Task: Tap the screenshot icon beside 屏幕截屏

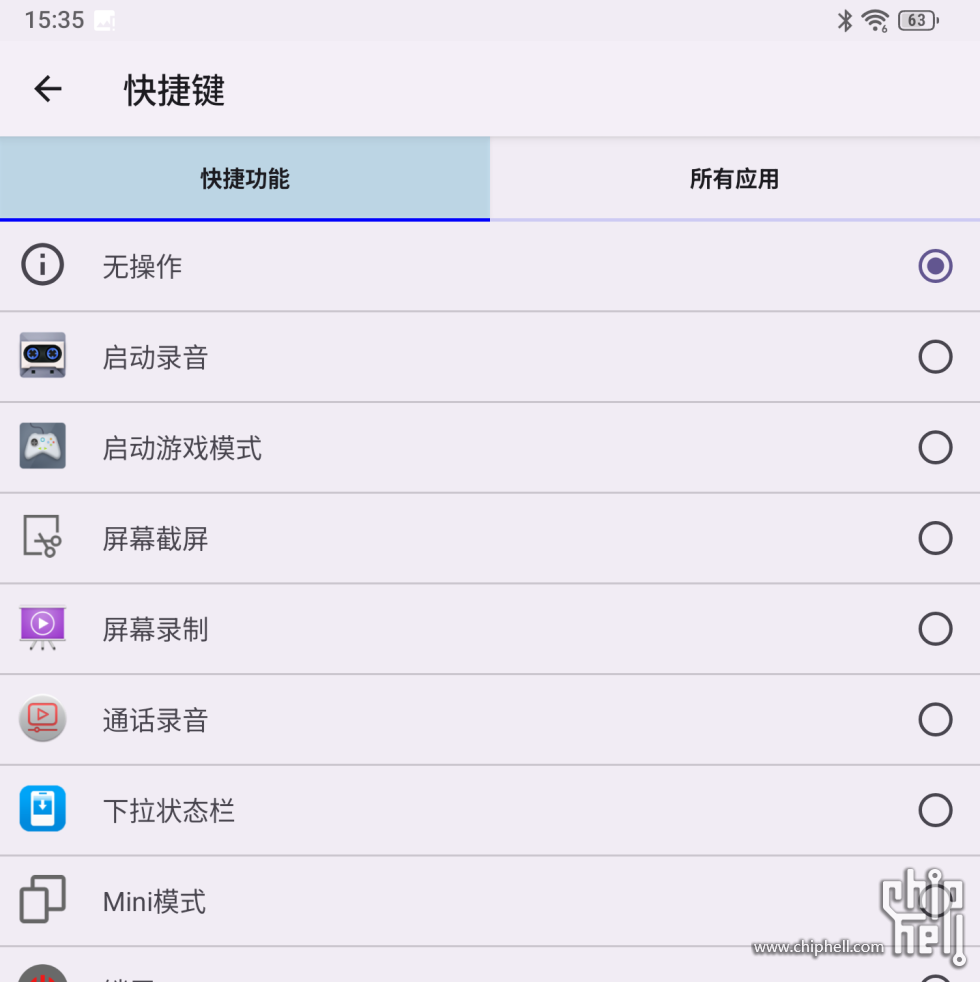Action: point(42,538)
